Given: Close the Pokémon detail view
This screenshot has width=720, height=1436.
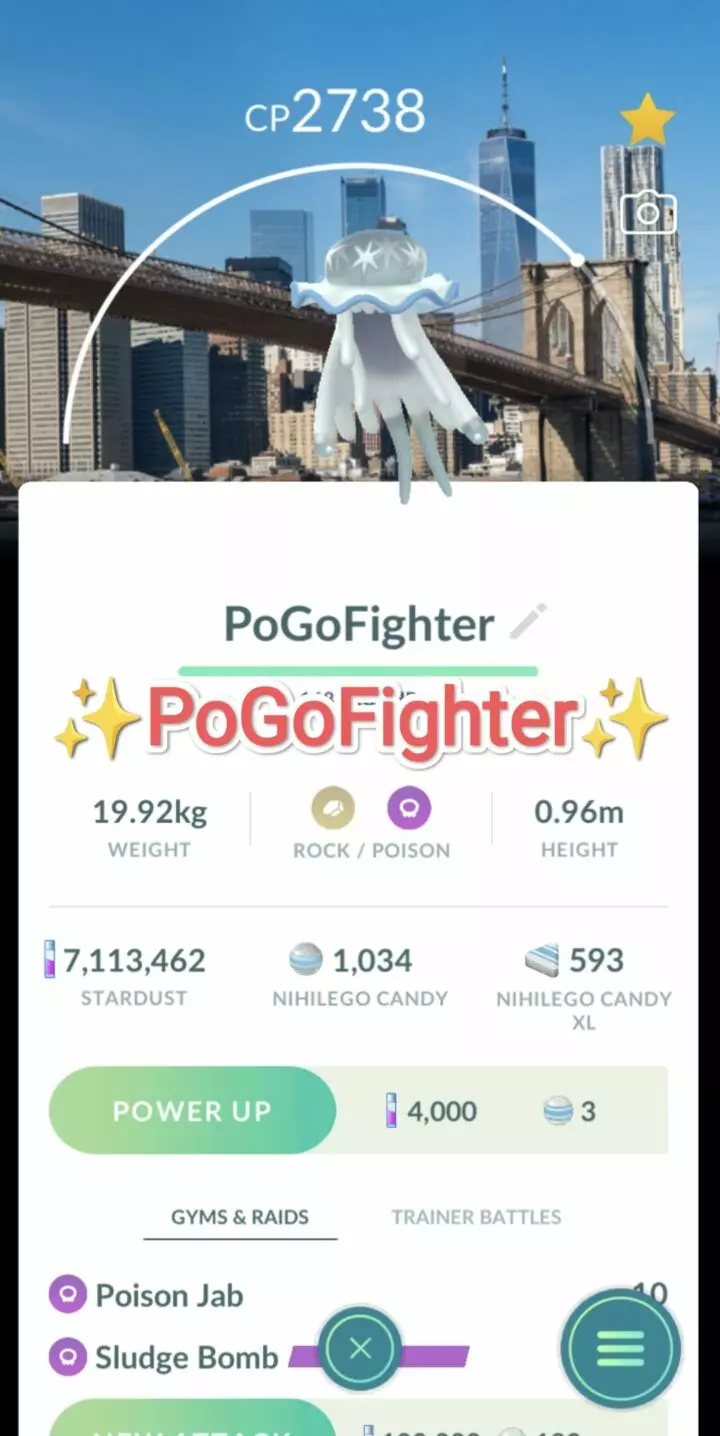Looking at the screenshot, I should [x=360, y=1348].
